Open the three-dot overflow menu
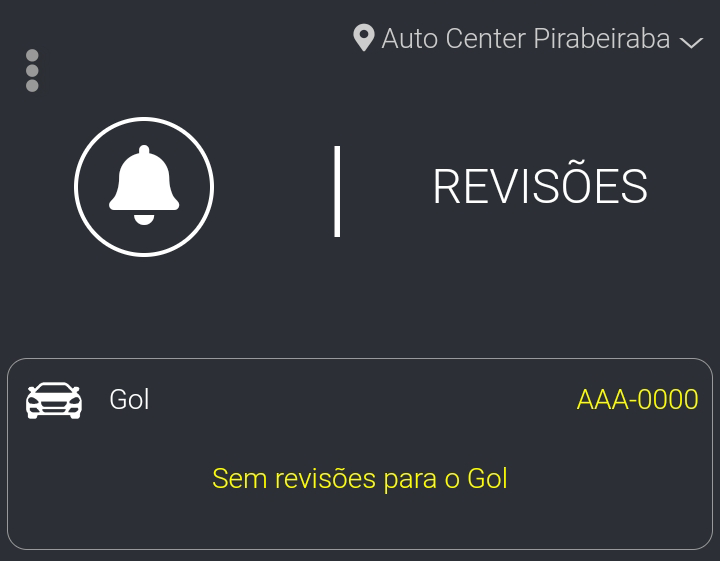Viewport: 720px width, 561px height. tap(32, 70)
